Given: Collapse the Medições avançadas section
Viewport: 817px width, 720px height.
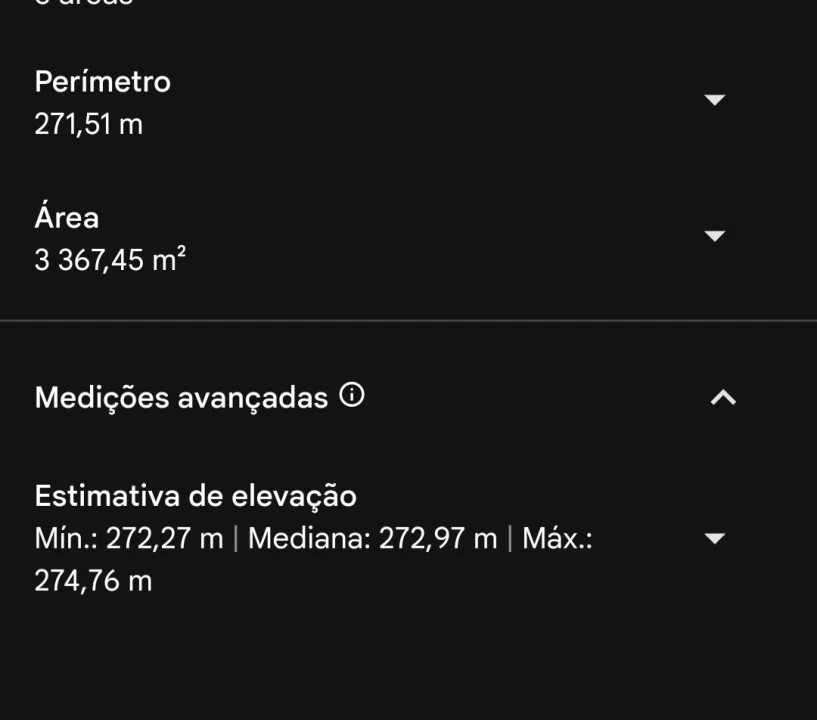Looking at the screenshot, I should [722, 398].
